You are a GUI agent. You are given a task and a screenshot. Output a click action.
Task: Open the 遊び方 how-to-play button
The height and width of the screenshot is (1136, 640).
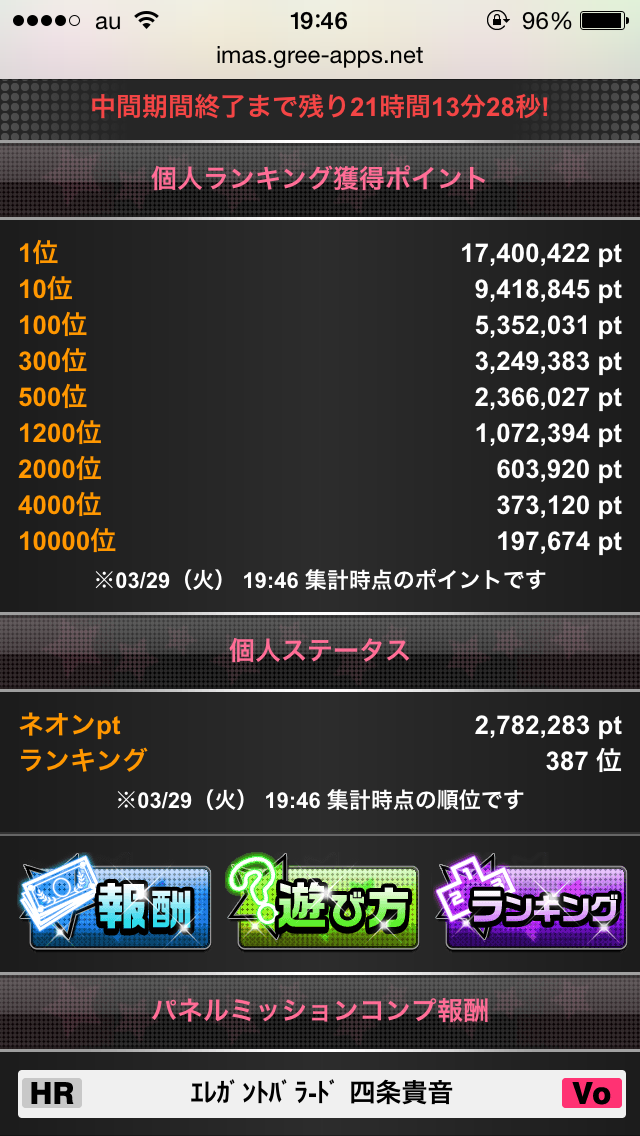point(326,906)
